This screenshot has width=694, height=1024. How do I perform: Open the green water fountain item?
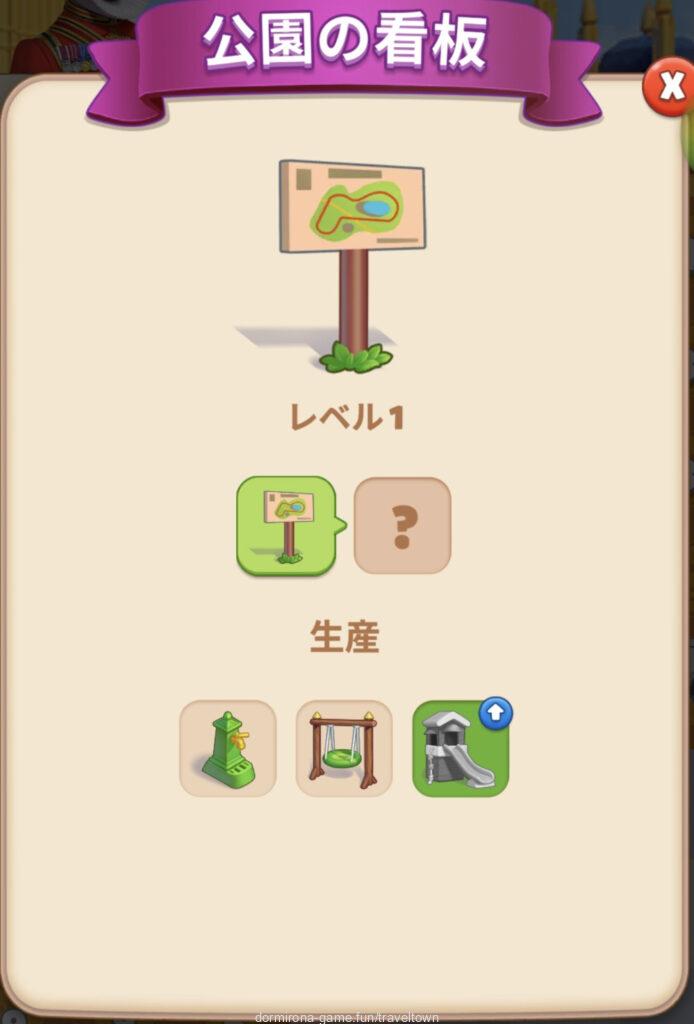(x=228, y=748)
